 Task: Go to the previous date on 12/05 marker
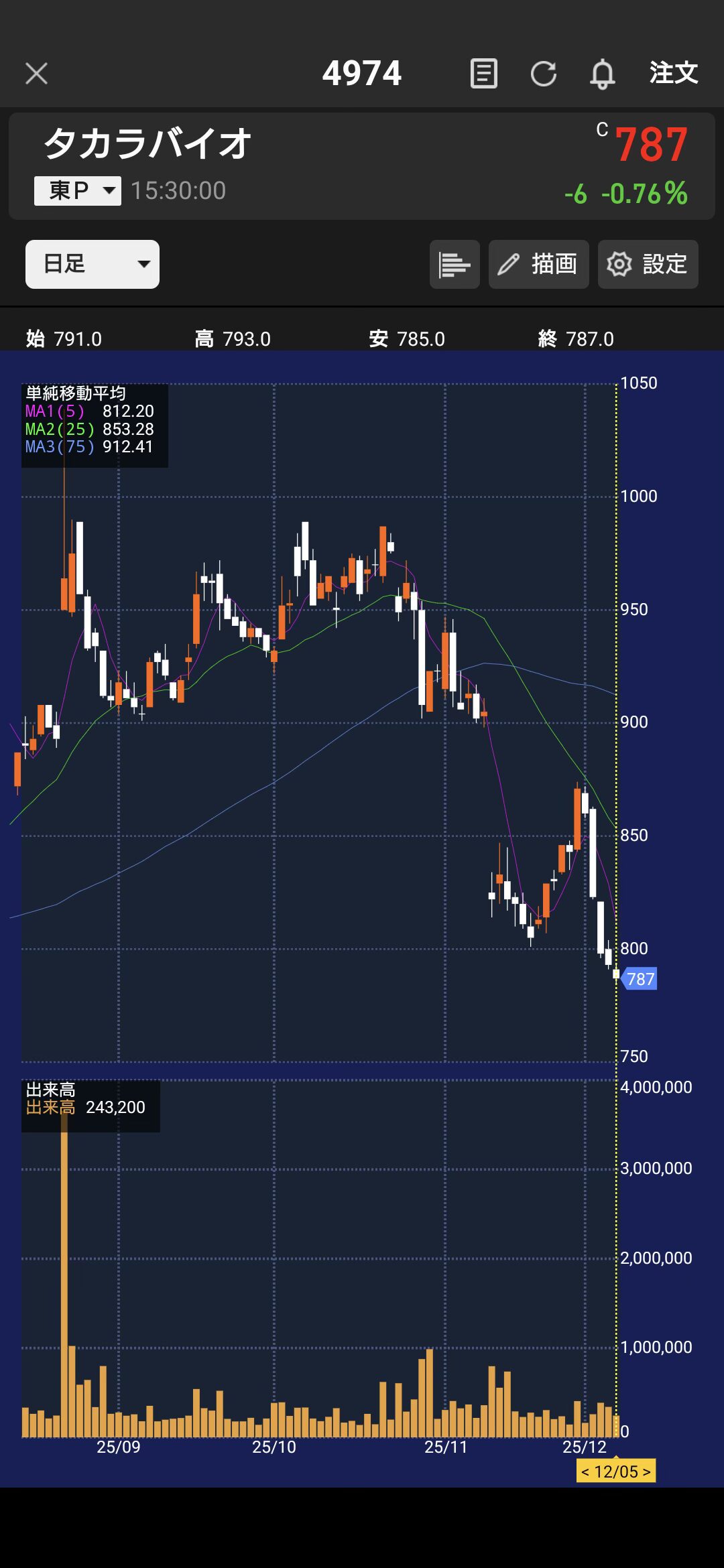click(x=585, y=1472)
